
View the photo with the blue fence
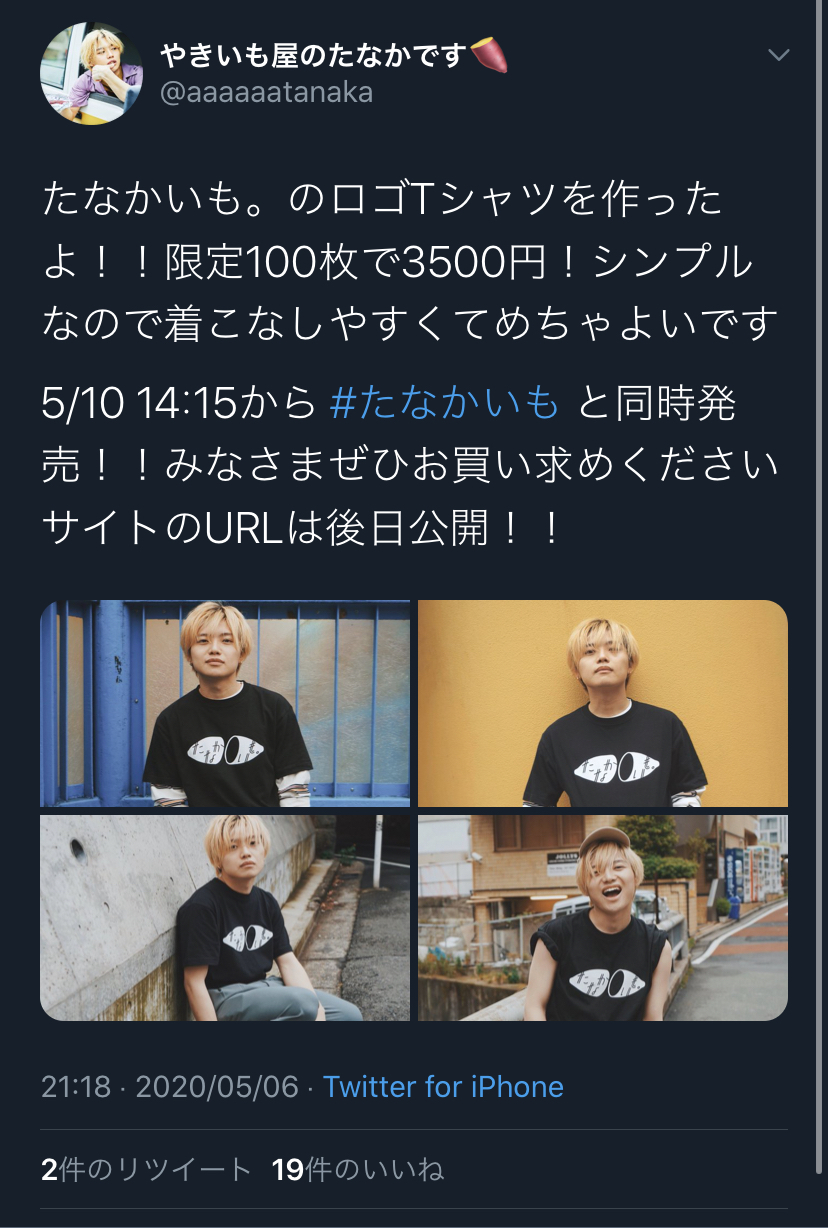click(x=225, y=703)
